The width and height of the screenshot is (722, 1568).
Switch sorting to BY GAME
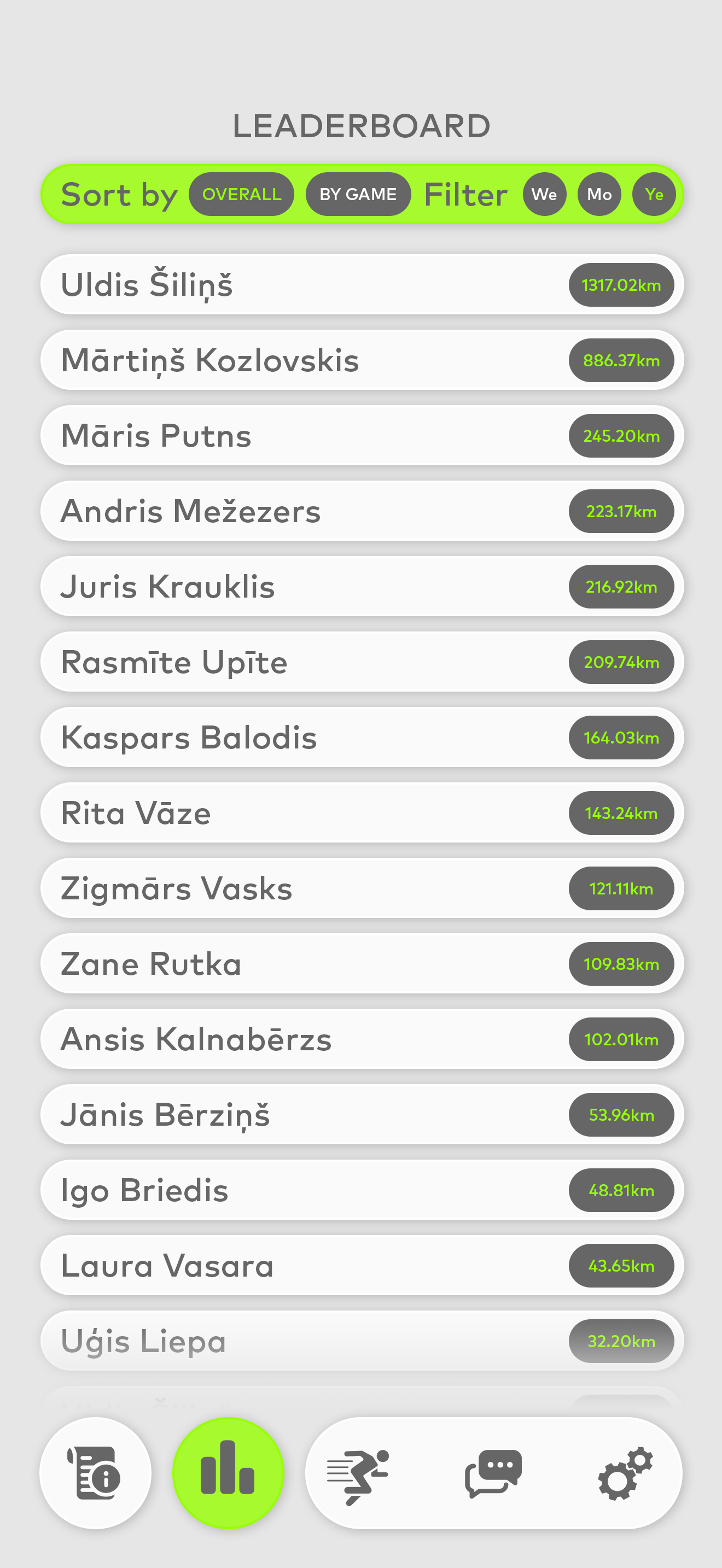tap(358, 194)
